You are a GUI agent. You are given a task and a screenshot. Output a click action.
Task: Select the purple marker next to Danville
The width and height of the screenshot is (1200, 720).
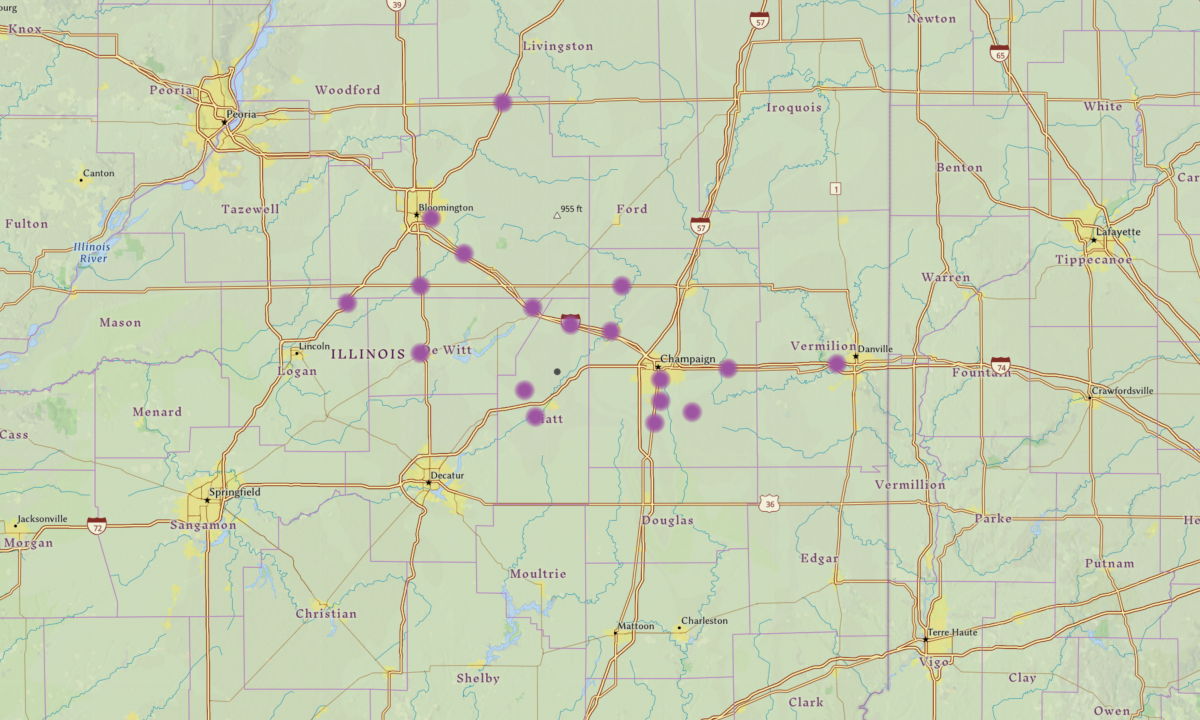coord(837,364)
